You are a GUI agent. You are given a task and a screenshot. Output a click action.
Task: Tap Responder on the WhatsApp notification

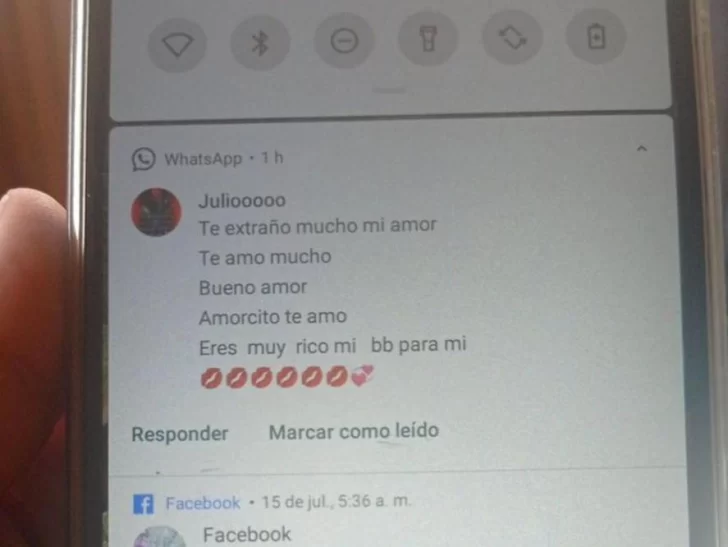tap(180, 434)
